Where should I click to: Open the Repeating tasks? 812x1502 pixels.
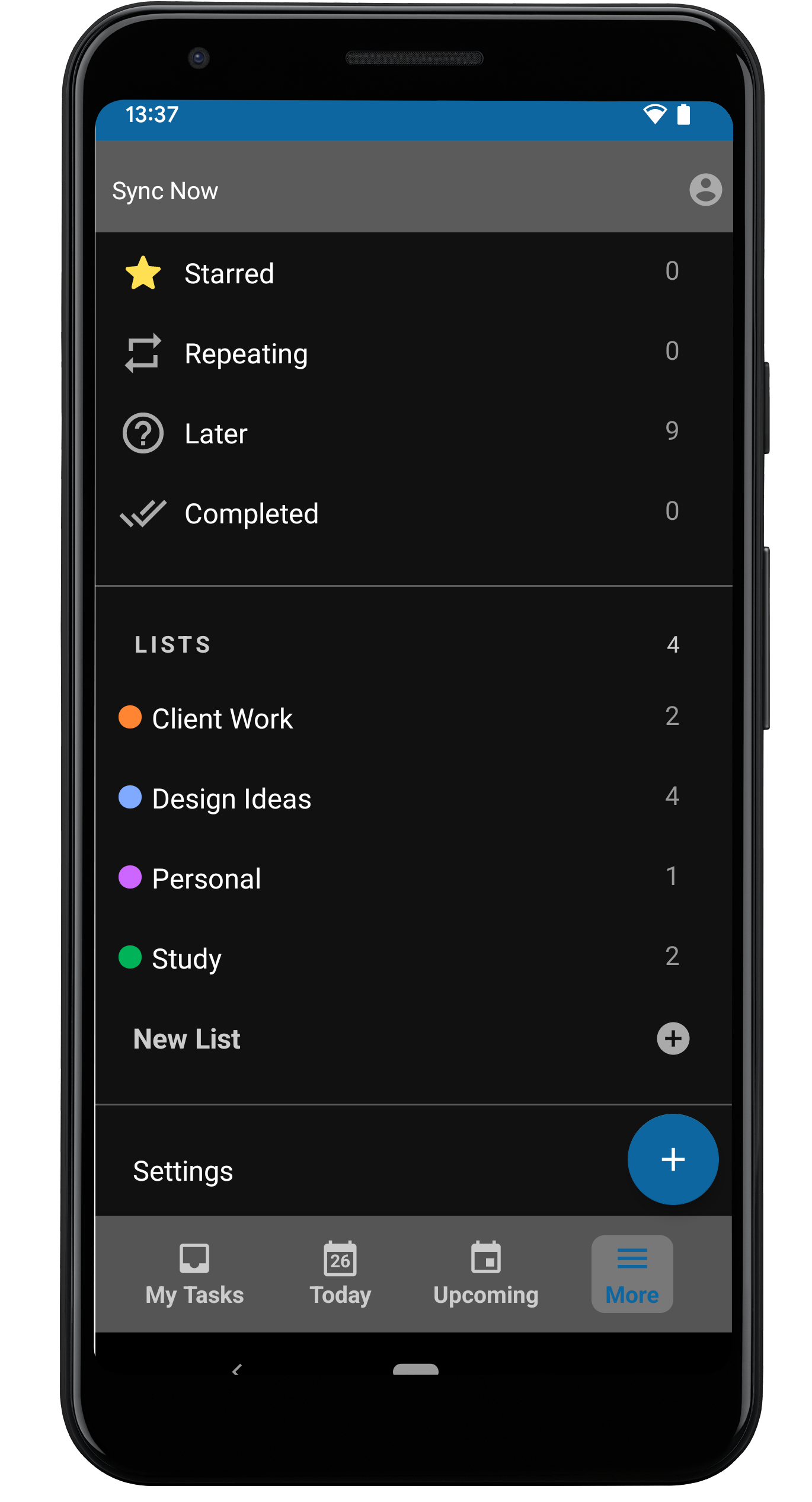click(245, 354)
